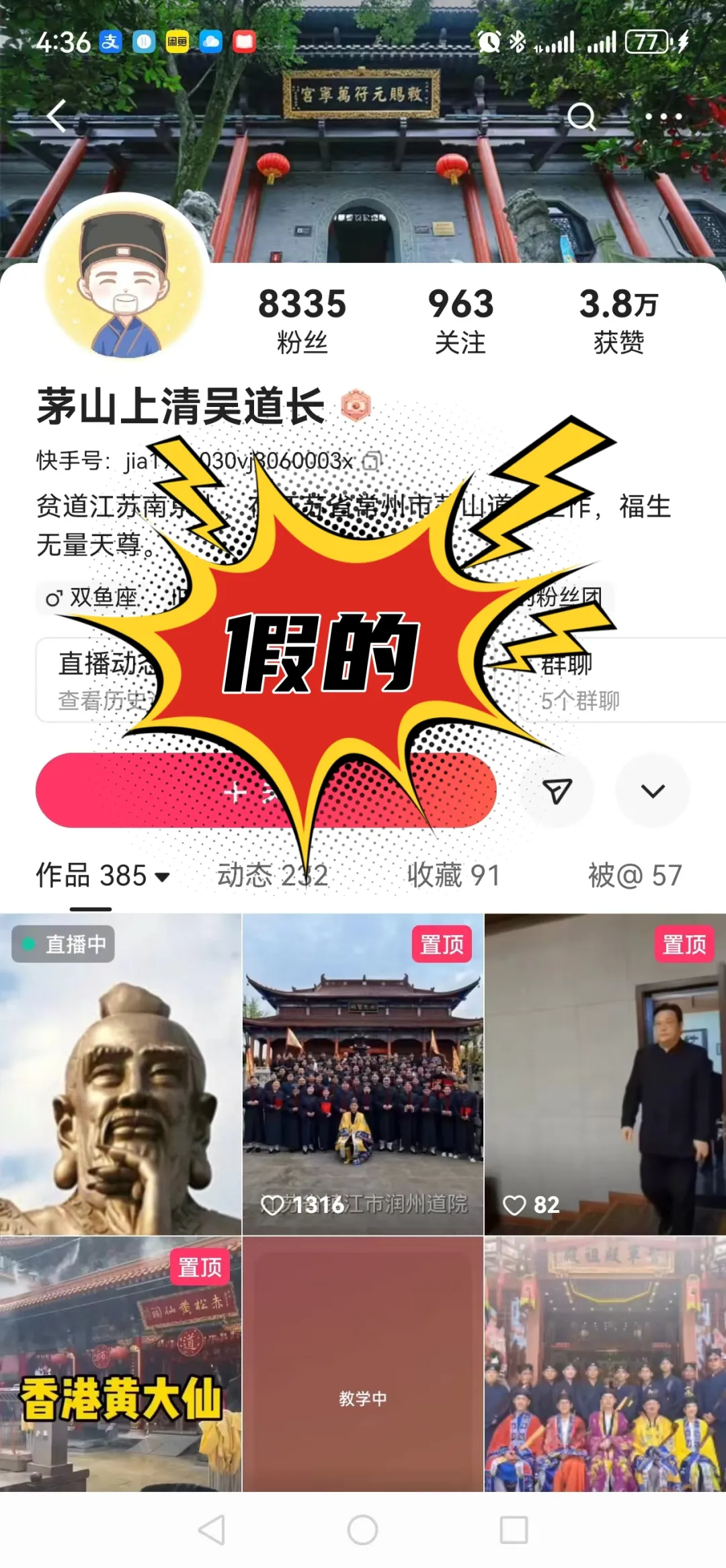Switch to the 被@ tab
The image size is (726, 1568).
(635, 875)
